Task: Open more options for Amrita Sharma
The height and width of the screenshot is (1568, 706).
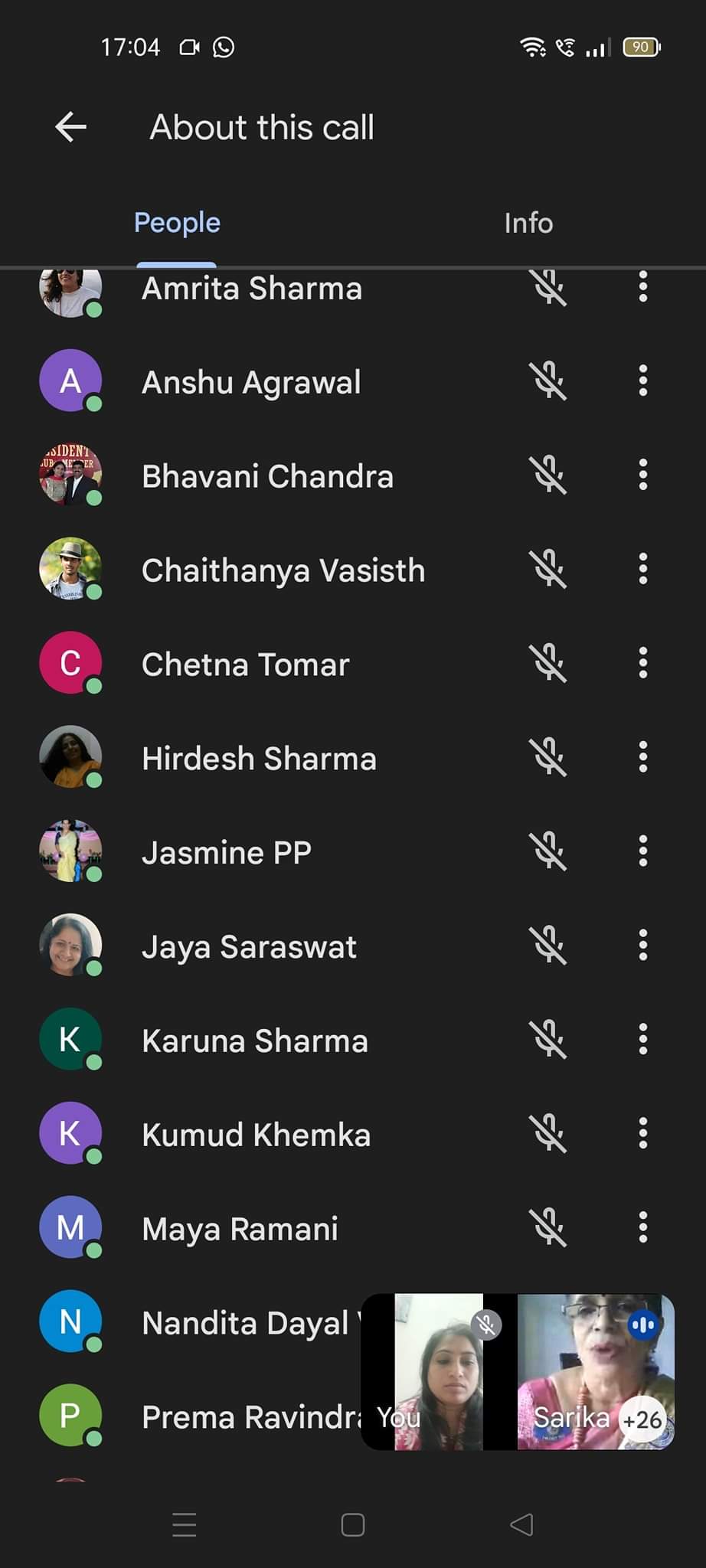Action: 643,287
